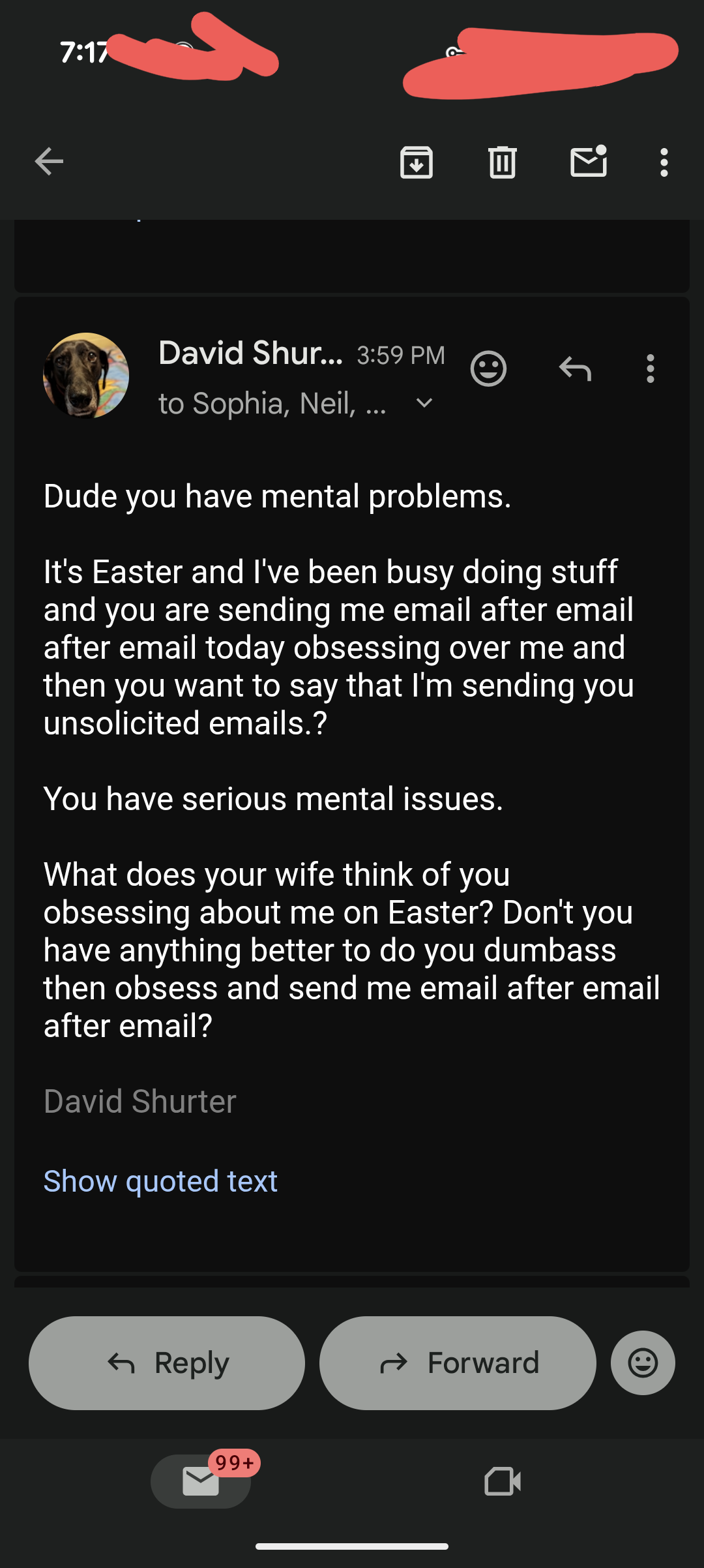Go back to the inbox
This screenshot has height=1568, width=704.
coord(49,162)
